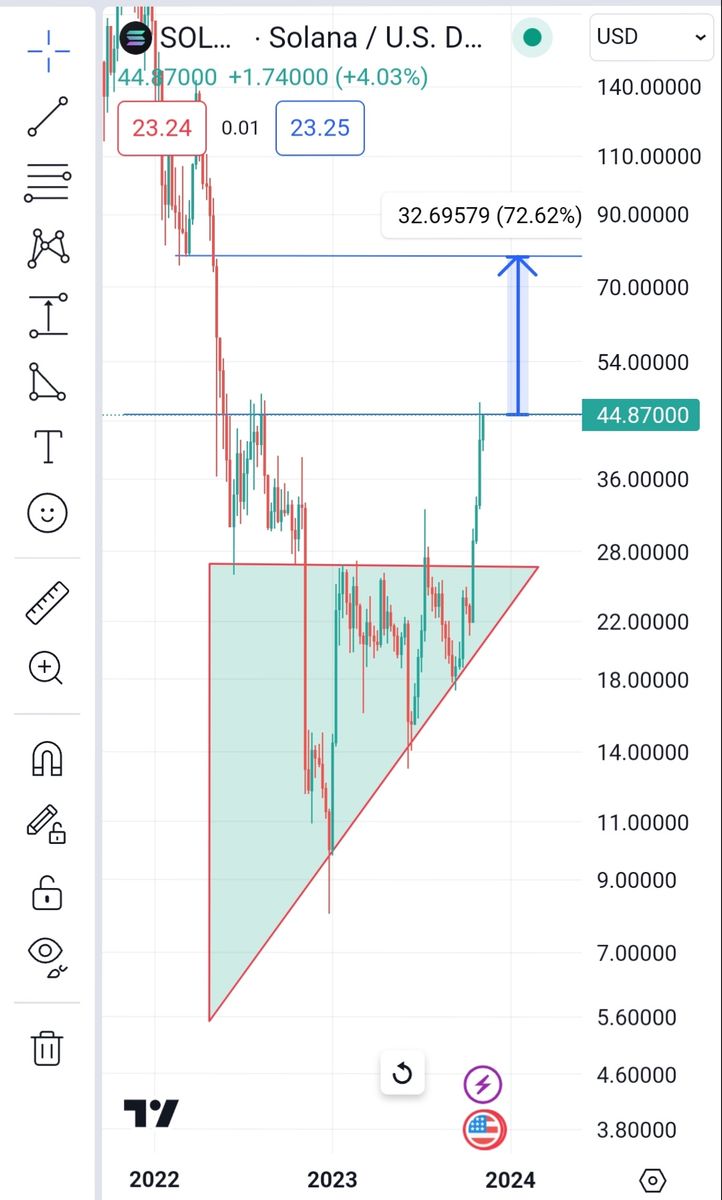Image resolution: width=722 pixels, height=1200 pixels.
Task: Open chart scale settings hexagon icon
Action: click(x=652, y=1180)
